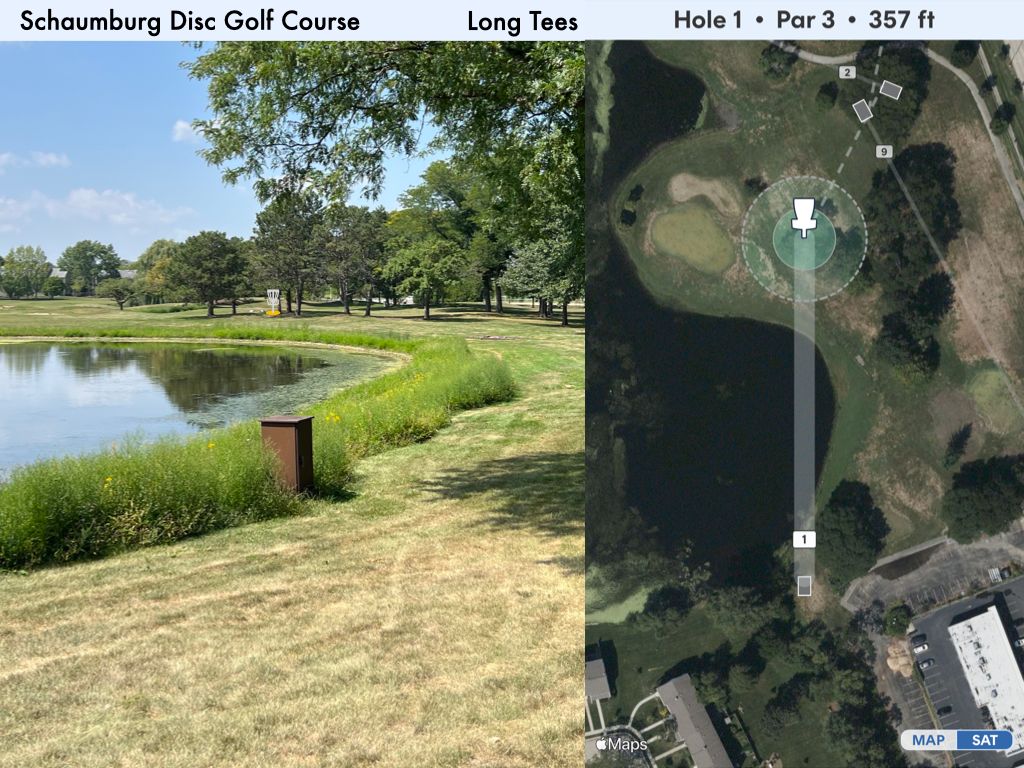Tap the hole 1 tee marker

(804, 540)
